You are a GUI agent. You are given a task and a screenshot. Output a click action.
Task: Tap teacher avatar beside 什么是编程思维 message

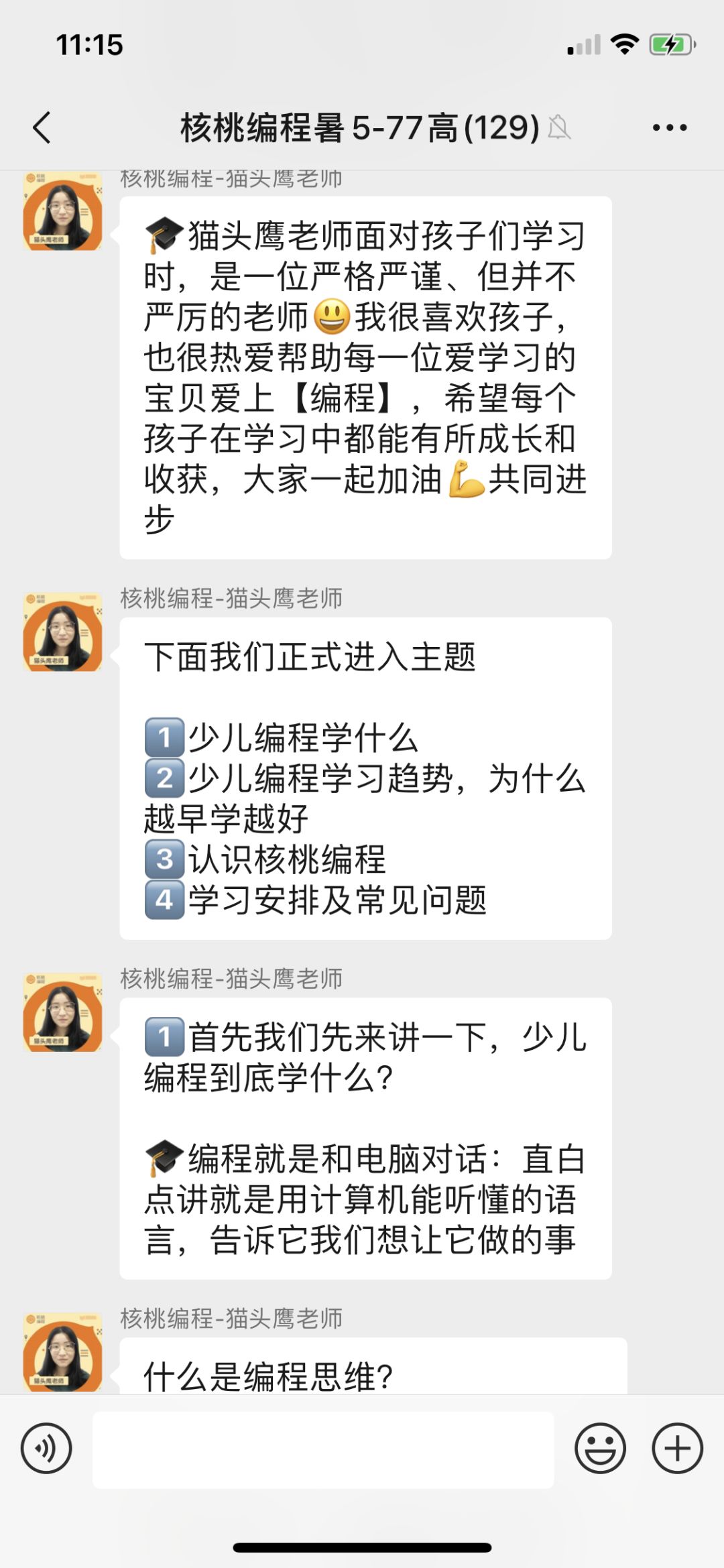[x=62, y=1351]
